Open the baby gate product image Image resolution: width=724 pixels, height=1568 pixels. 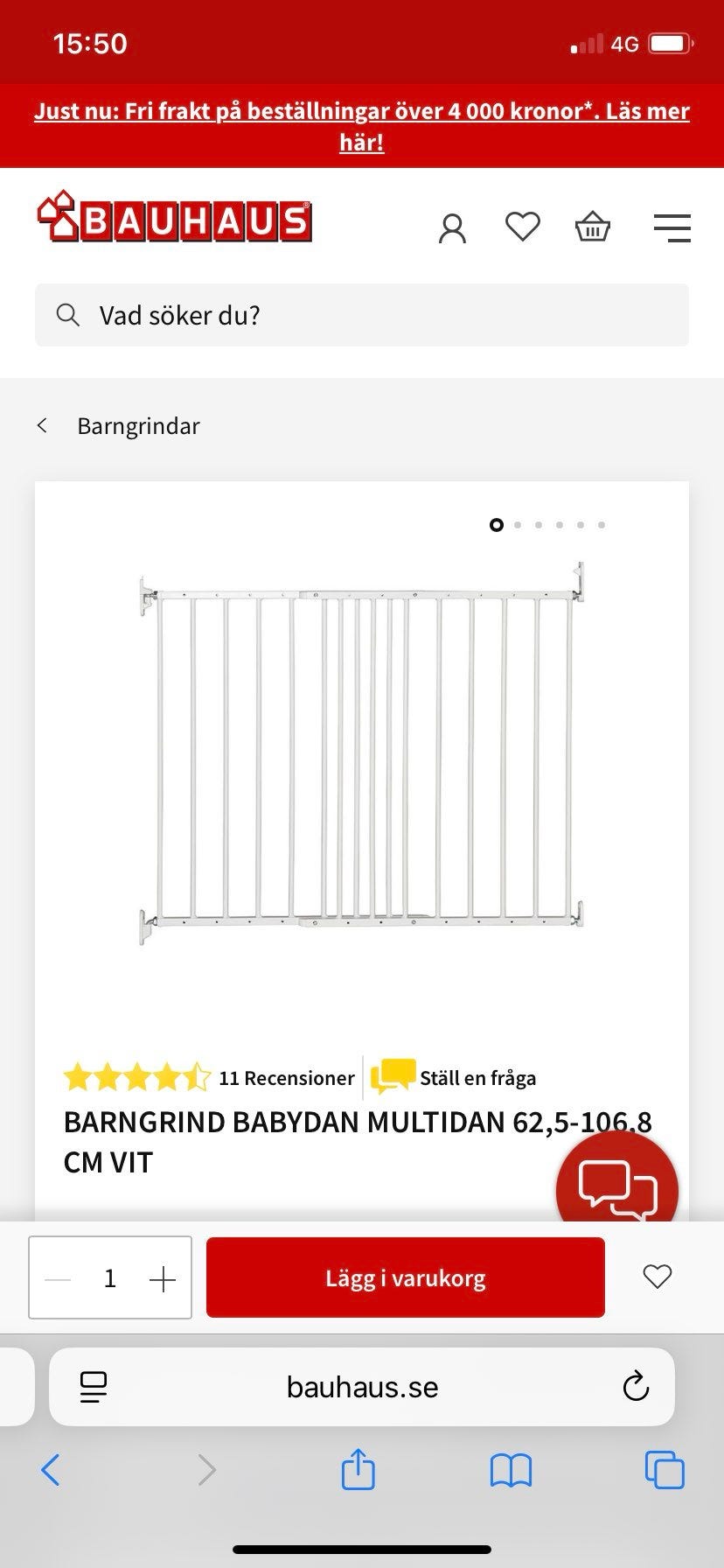coord(361,754)
